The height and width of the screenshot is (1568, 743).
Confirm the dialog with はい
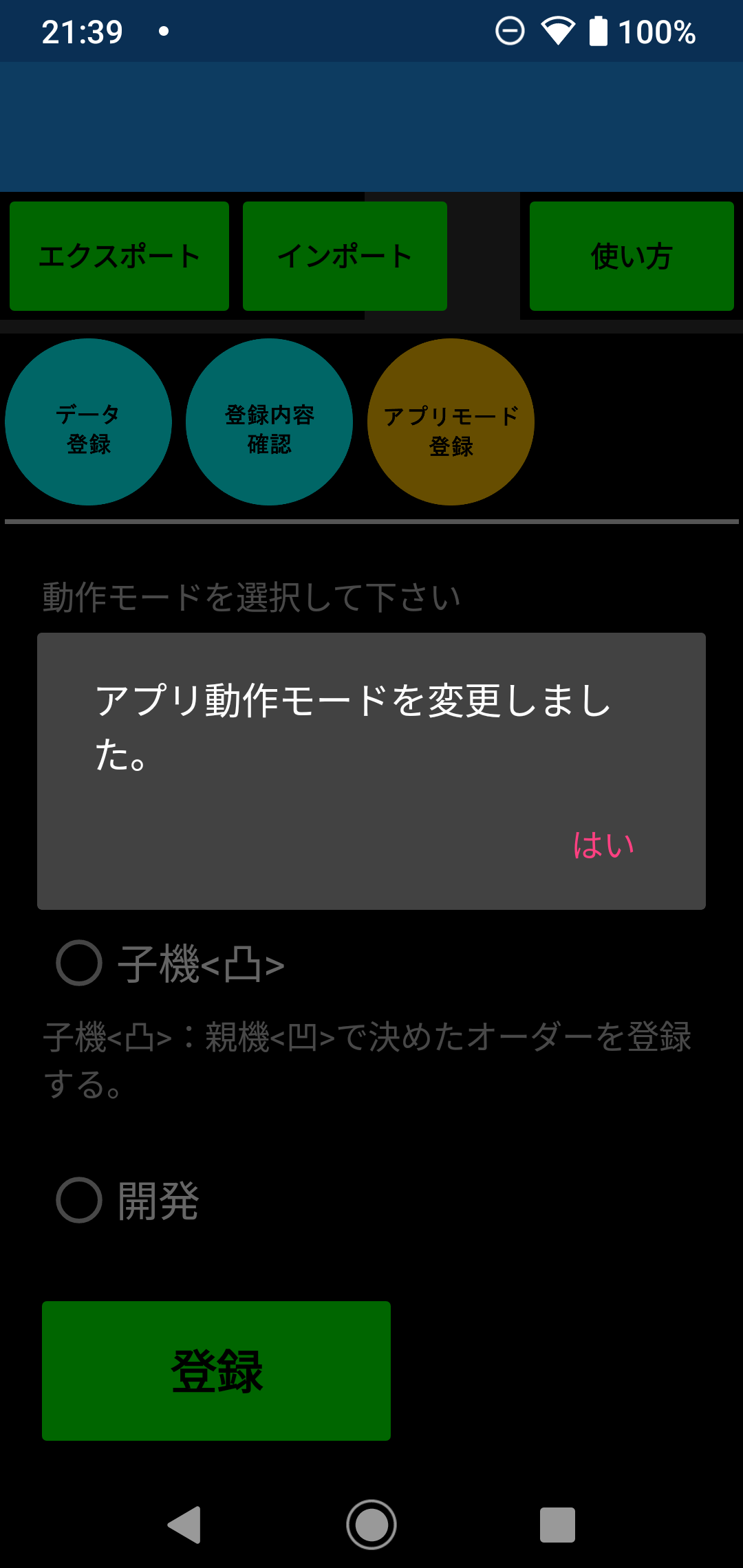tap(603, 845)
